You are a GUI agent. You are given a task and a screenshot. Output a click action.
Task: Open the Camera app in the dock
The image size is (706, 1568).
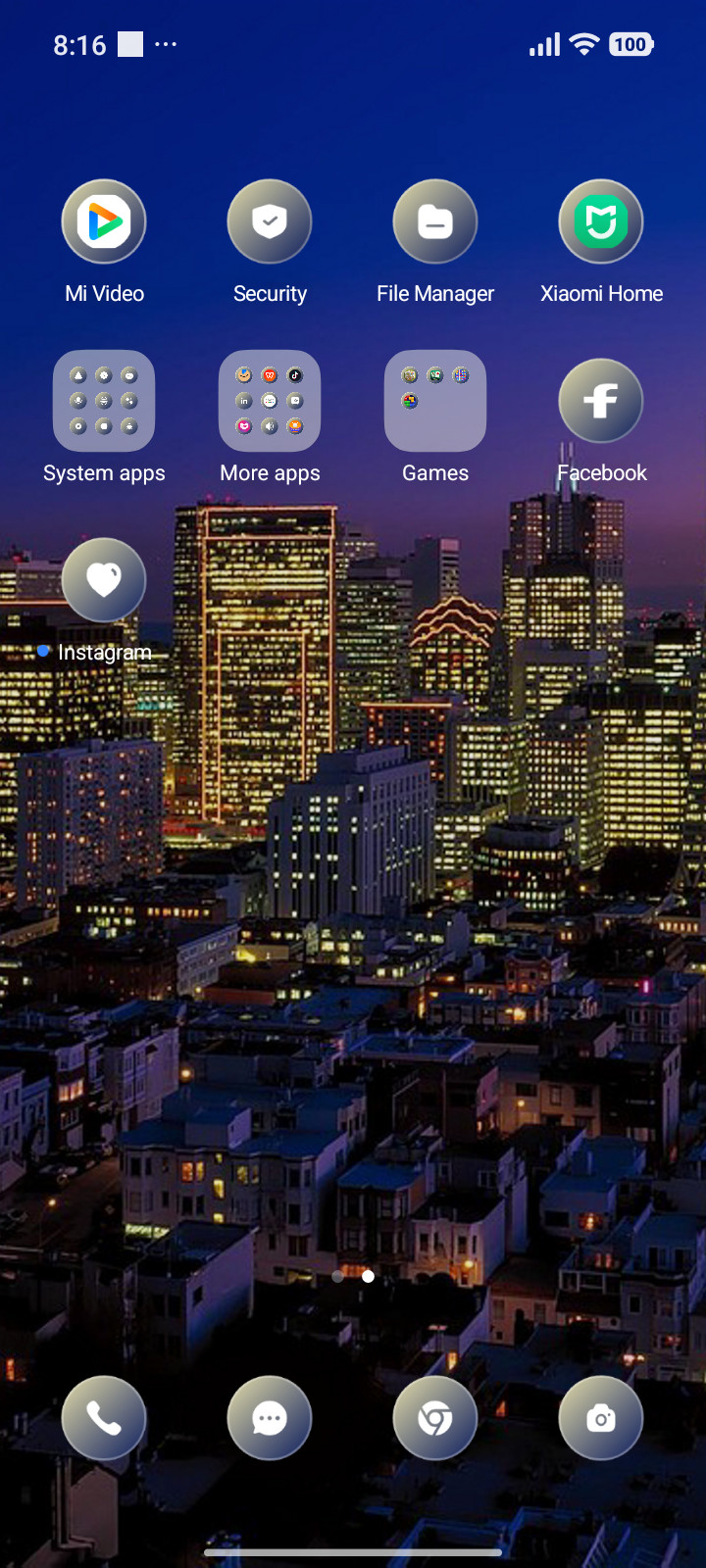[x=601, y=1418]
